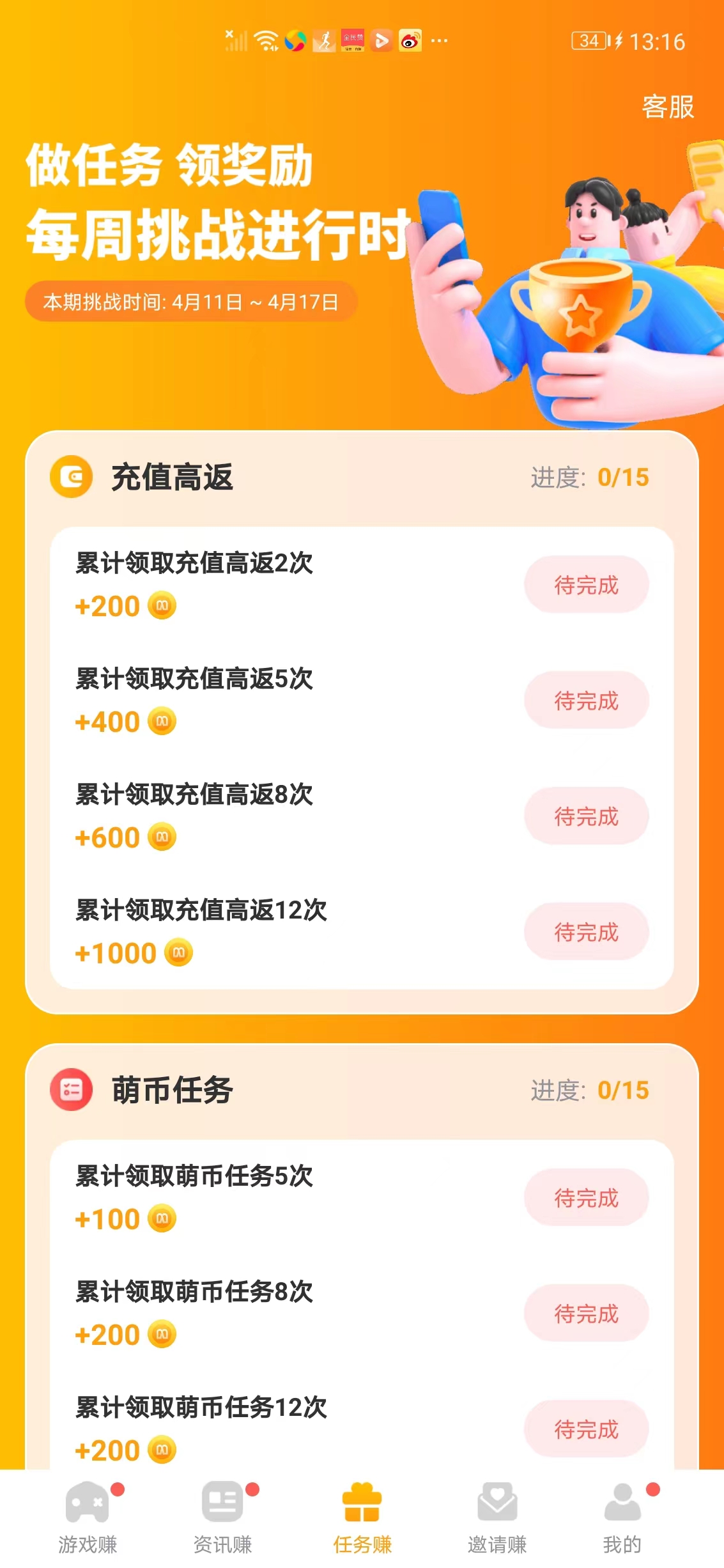
Task: Click 待完成 for 累计领取充值高返2次
Action: point(585,584)
